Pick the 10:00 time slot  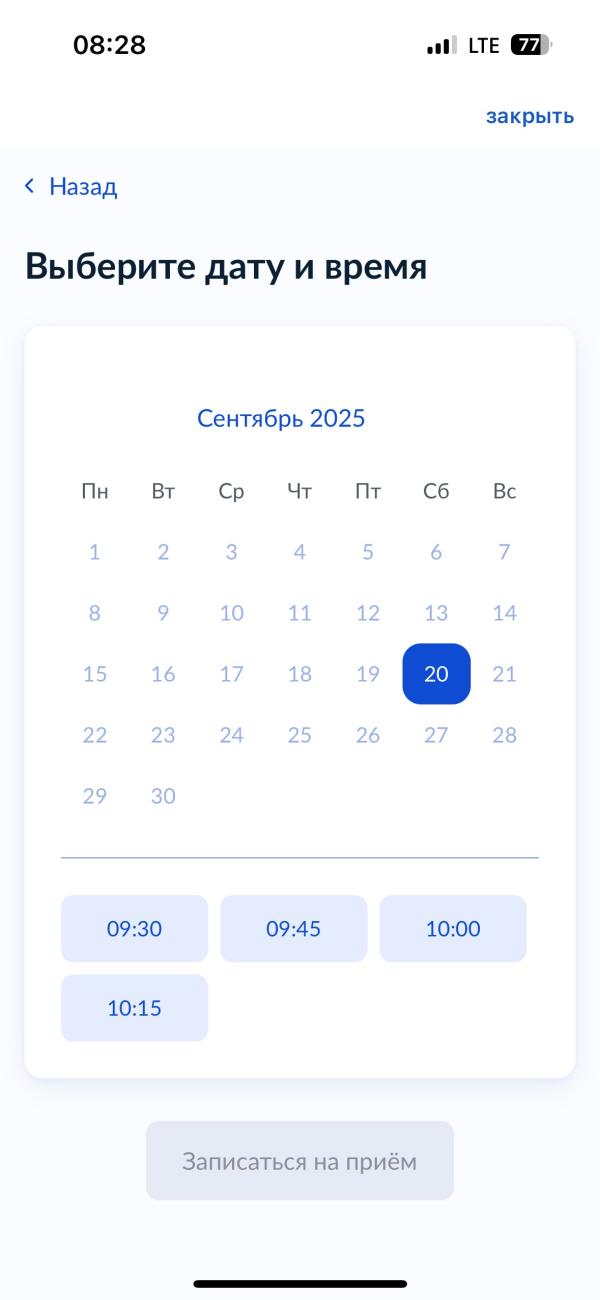(453, 929)
